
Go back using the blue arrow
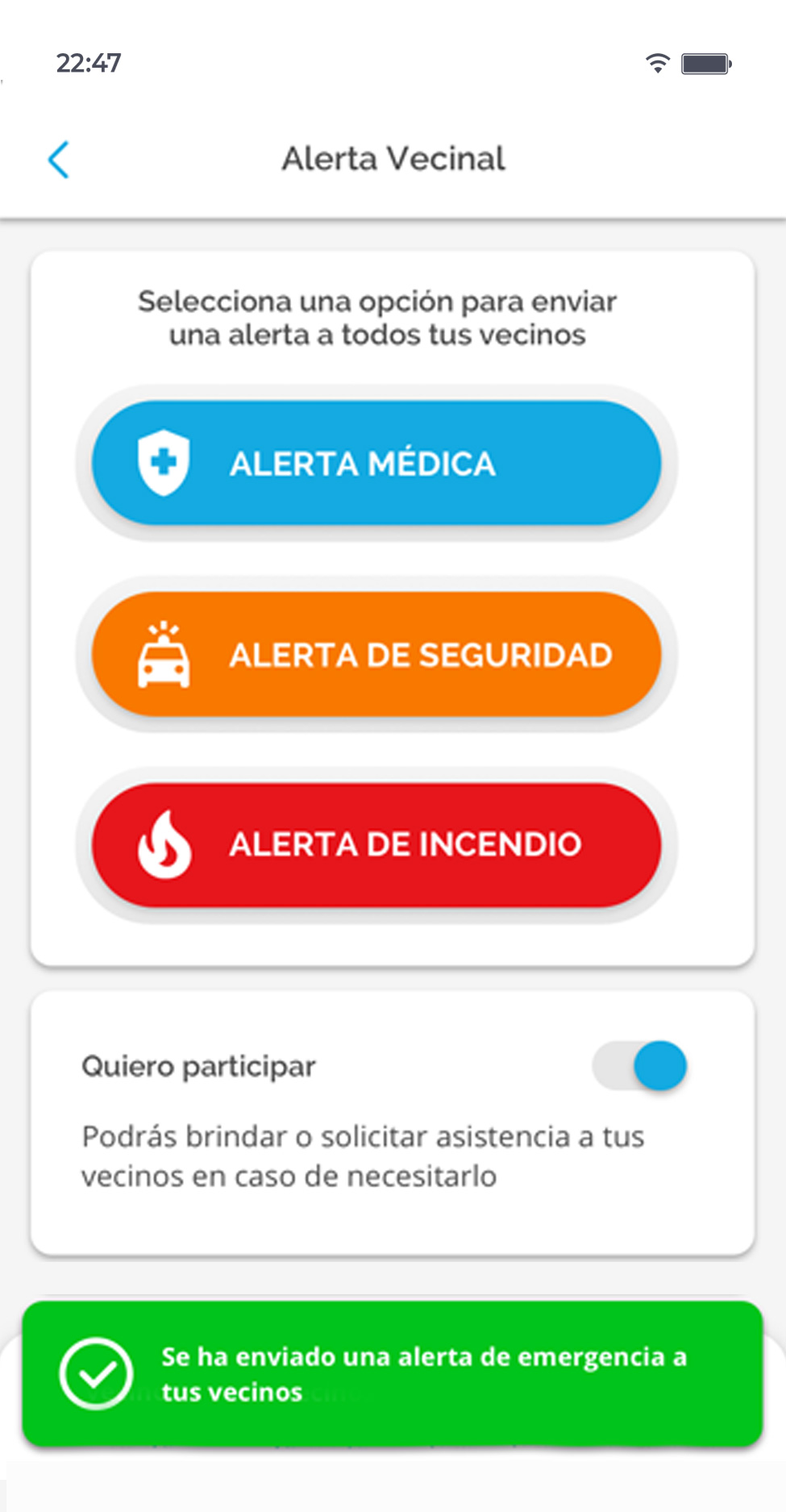[59, 160]
